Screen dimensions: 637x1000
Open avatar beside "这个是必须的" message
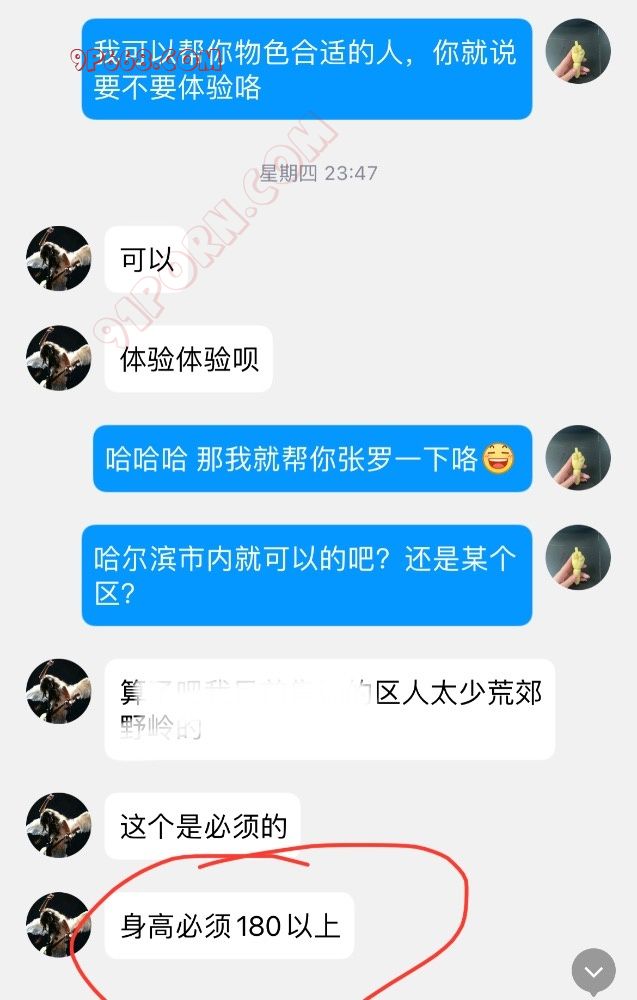[59, 825]
